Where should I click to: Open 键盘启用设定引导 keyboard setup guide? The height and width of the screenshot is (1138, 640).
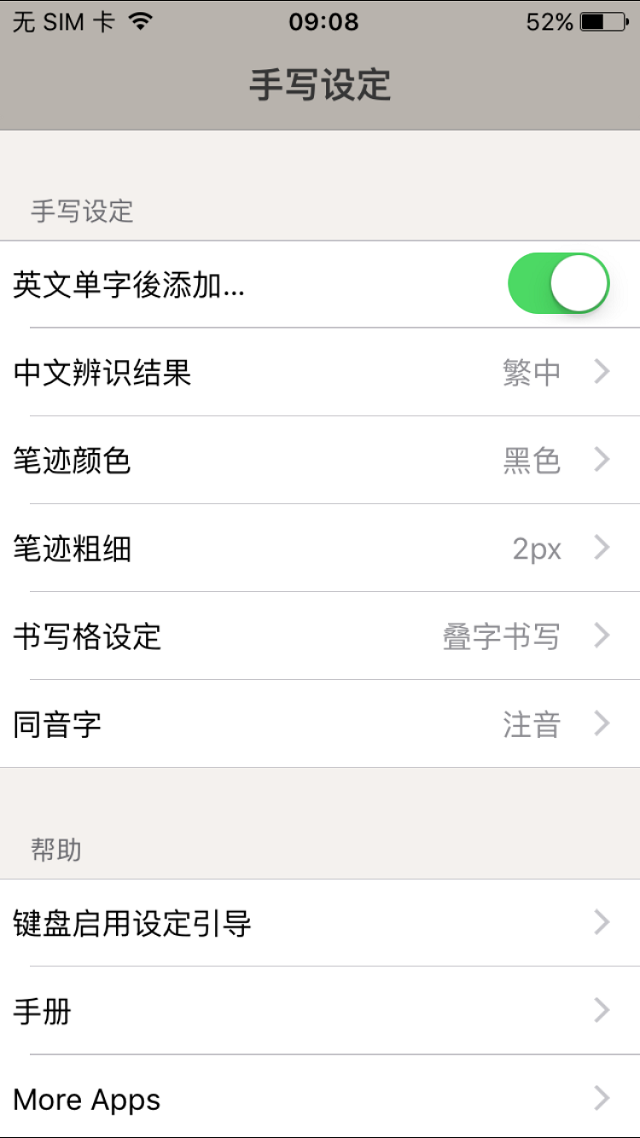(x=320, y=923)
